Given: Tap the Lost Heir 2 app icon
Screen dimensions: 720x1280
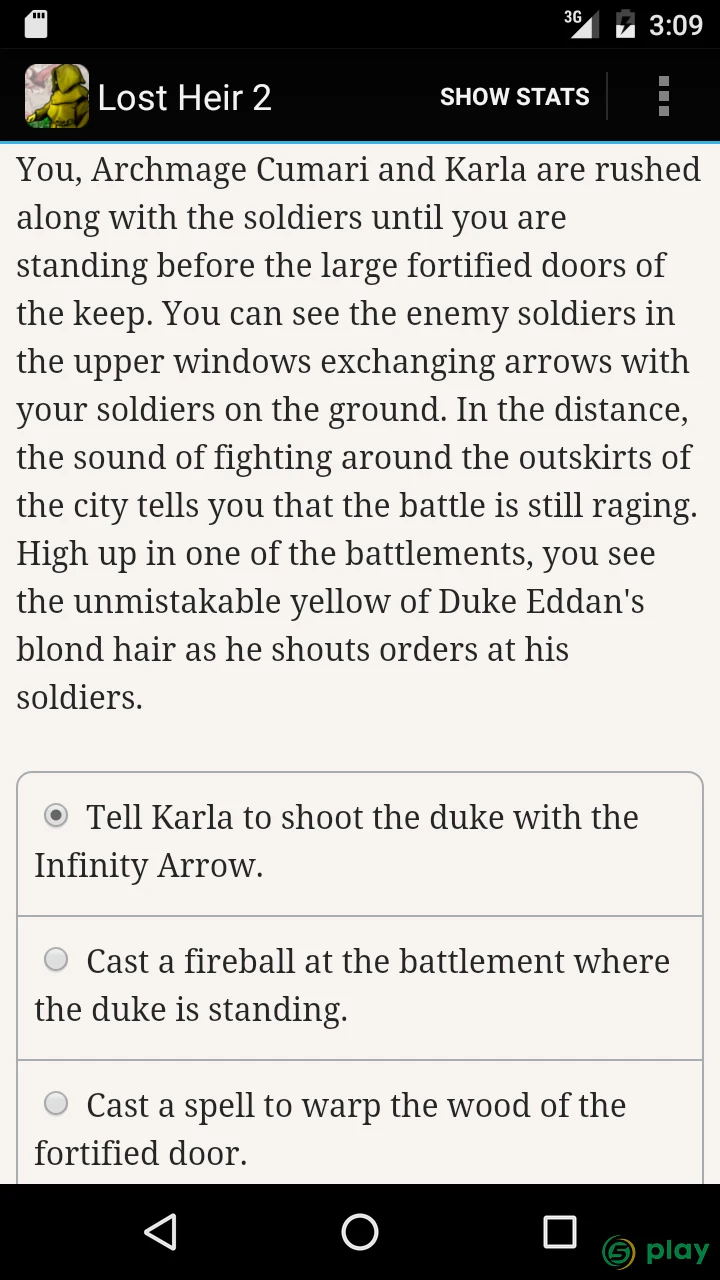Looking at the screenshot, I should pyautogui.click(x=57, y=96).
